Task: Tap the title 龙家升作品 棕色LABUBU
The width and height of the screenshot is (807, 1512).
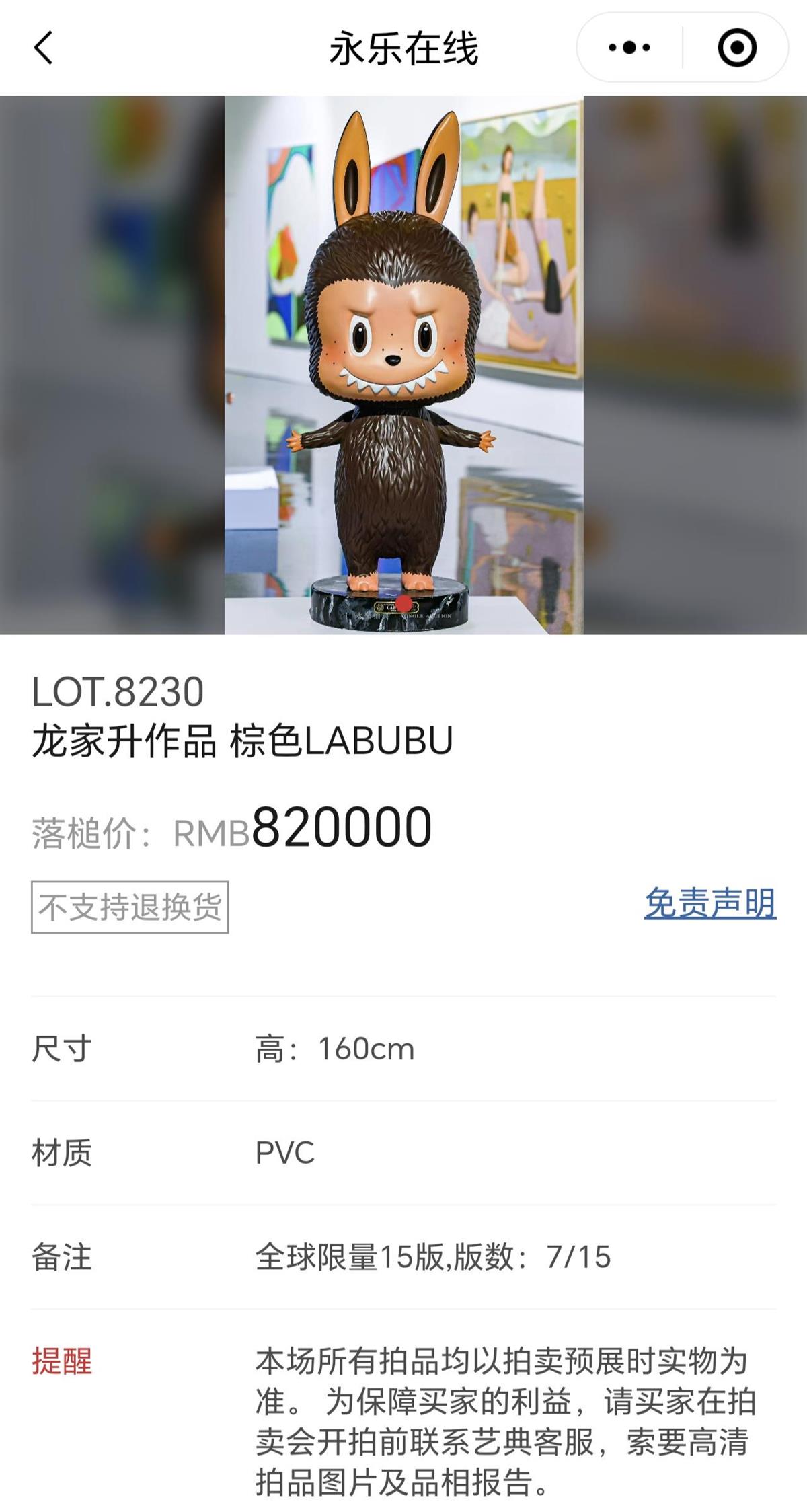Action: point(242,741)
